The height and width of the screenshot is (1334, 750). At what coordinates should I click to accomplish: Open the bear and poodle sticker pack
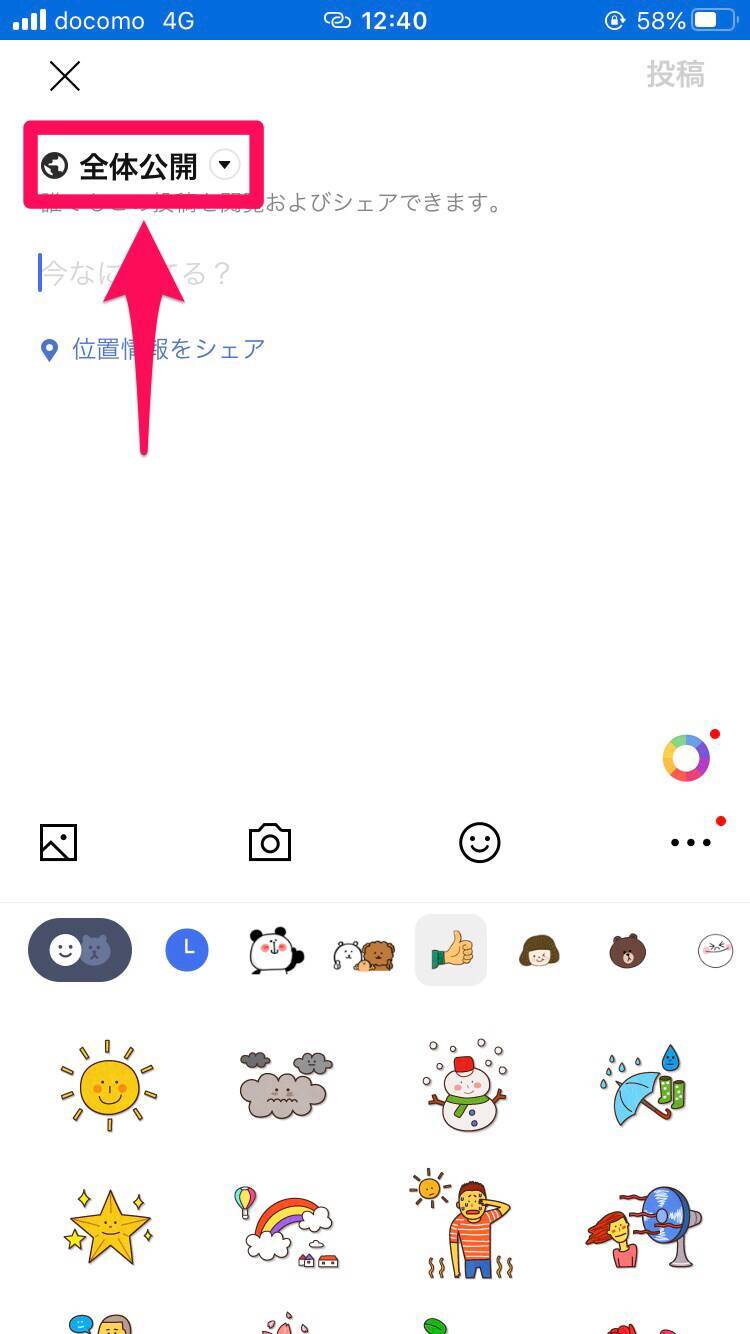pyautogui.click(x=363, y=955)
